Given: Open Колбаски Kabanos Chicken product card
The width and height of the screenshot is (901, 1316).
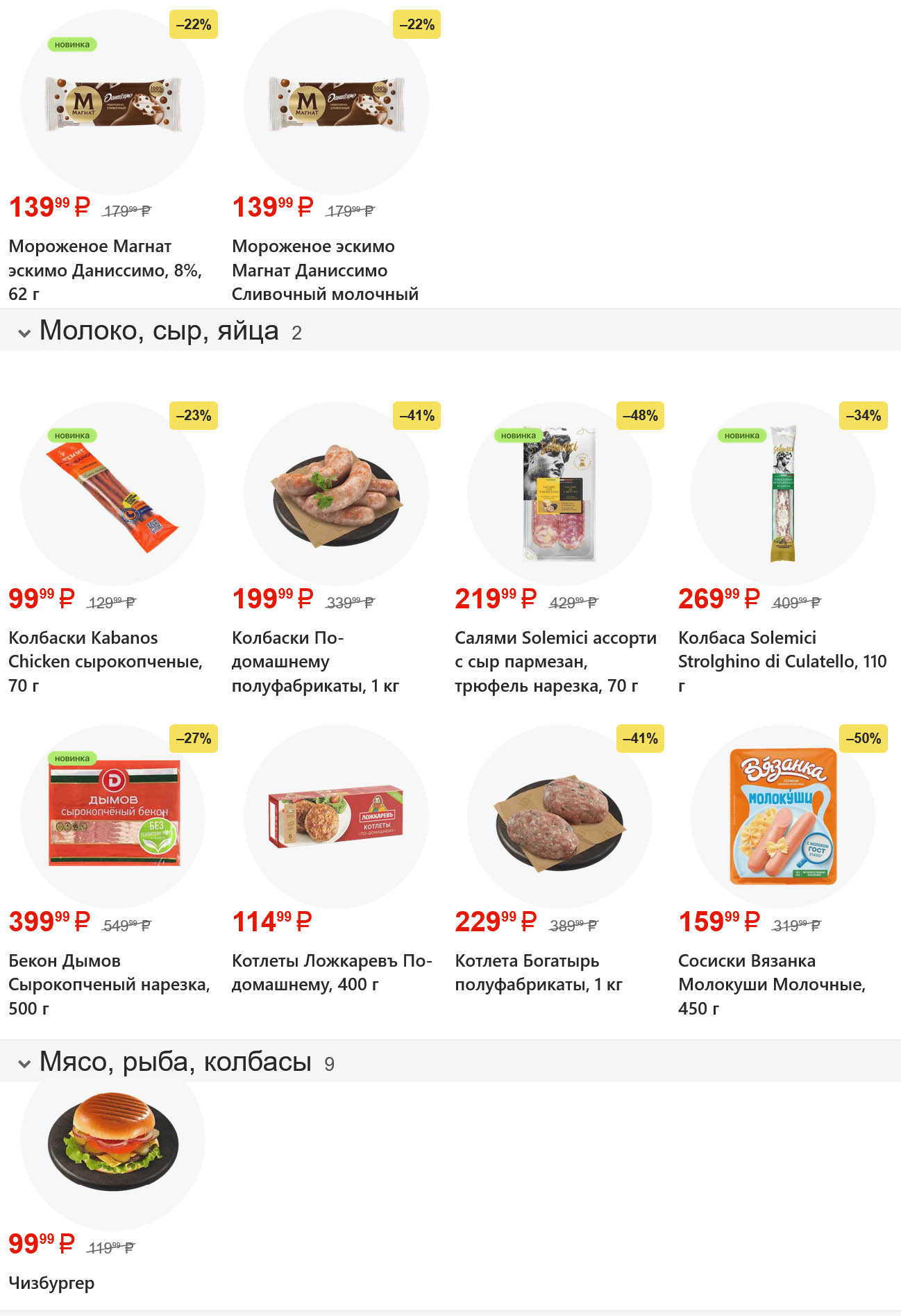Looking at the screenshot, I should (113, 494).
